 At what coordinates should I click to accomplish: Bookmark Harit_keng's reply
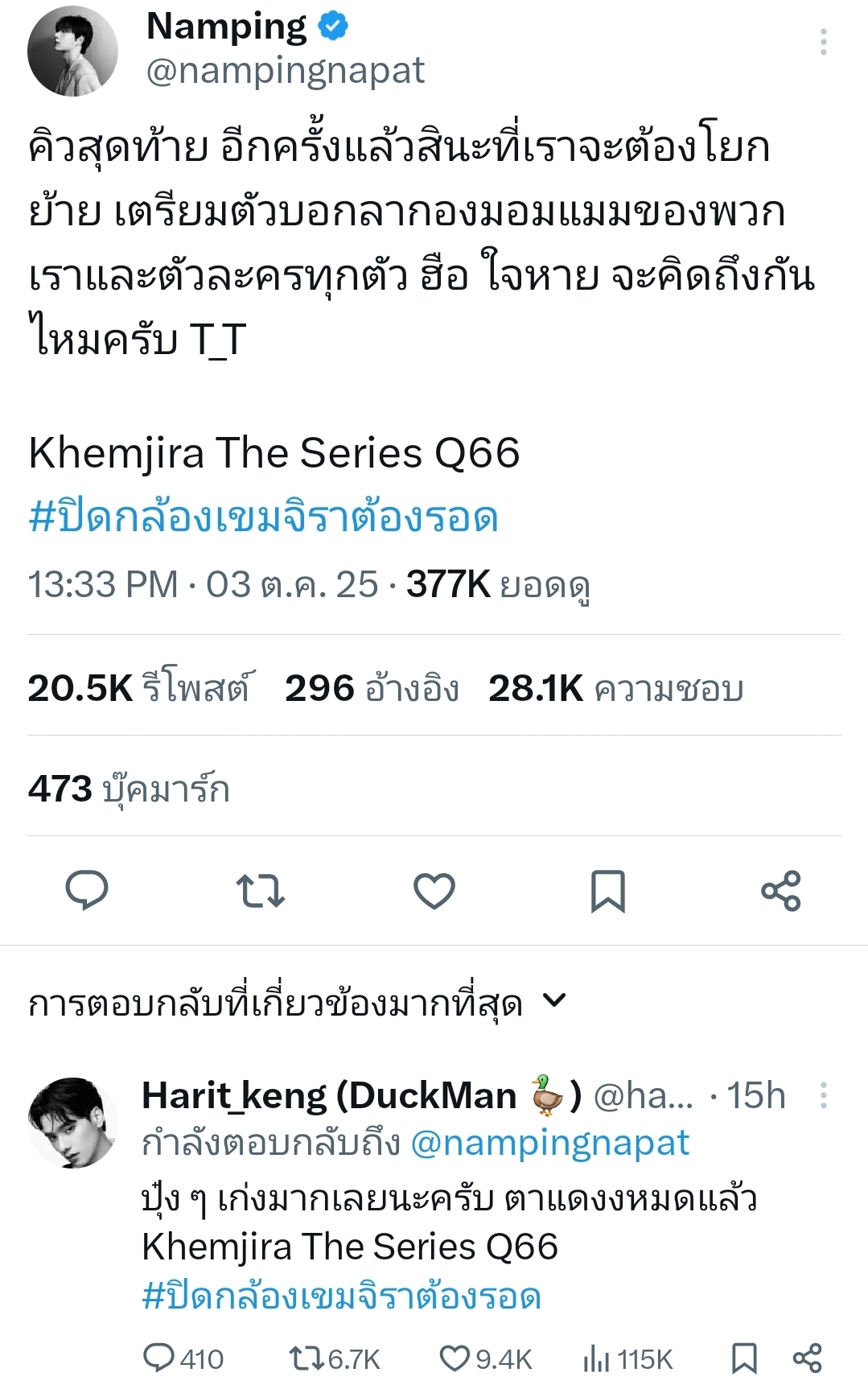744,1358
